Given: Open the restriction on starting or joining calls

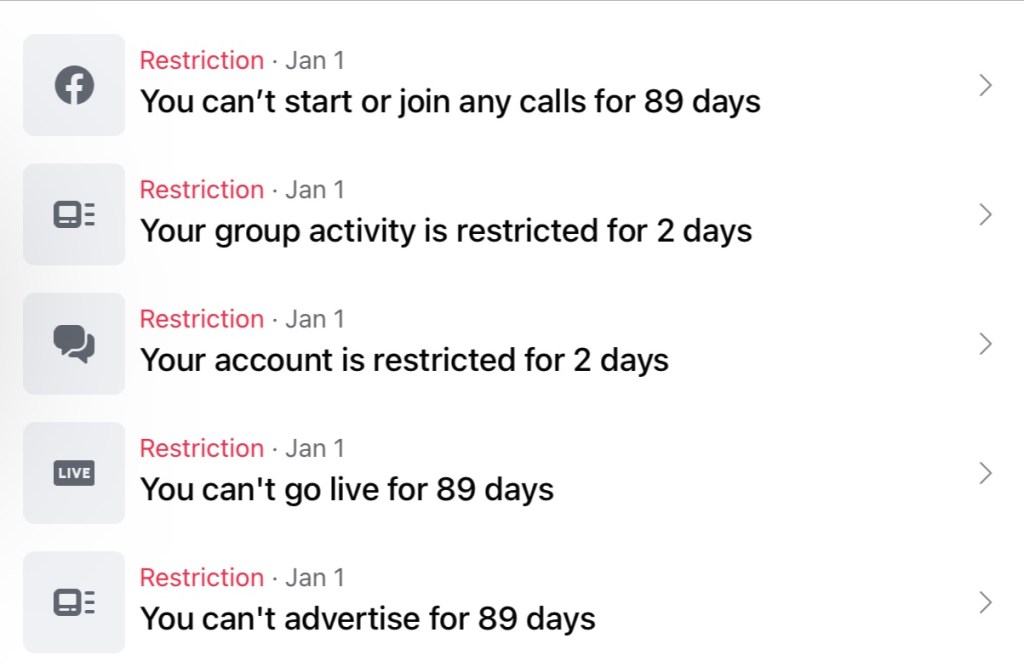Looking at the screenshot, I should (450, 101).
